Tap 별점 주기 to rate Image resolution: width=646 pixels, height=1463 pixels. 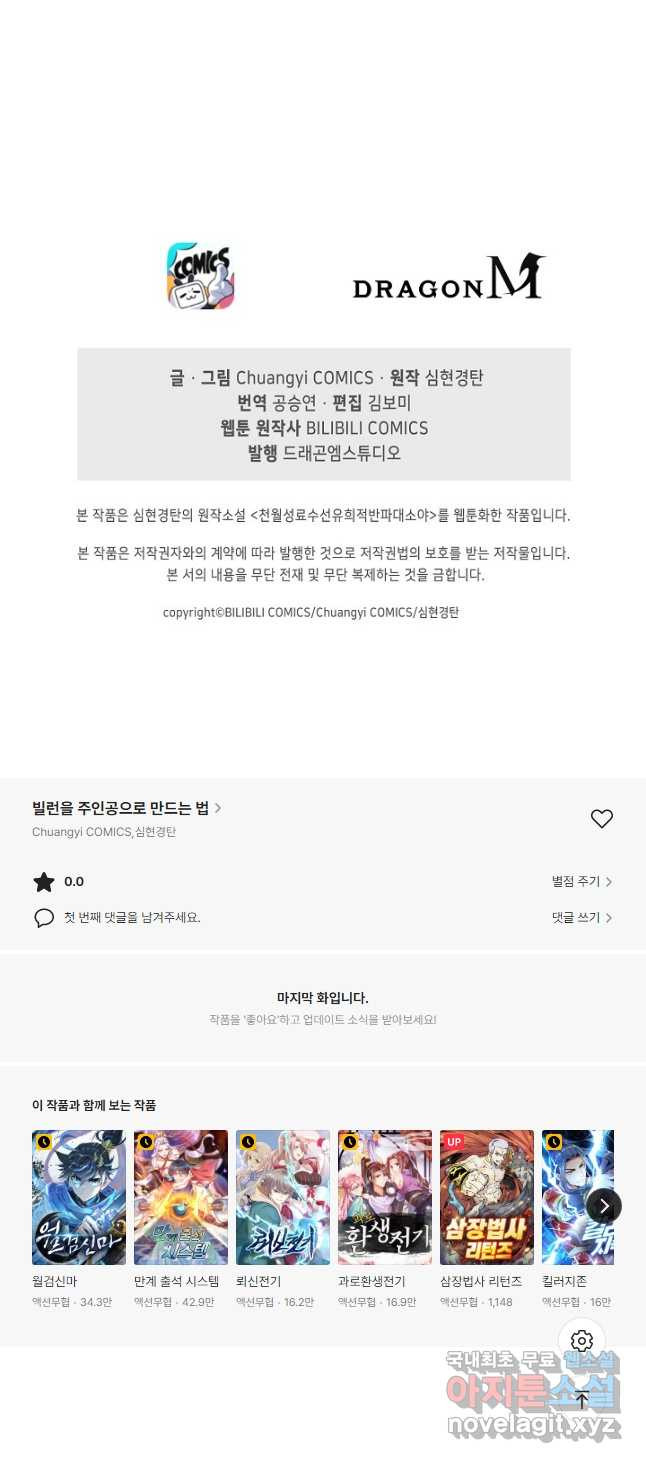point(581,882)
